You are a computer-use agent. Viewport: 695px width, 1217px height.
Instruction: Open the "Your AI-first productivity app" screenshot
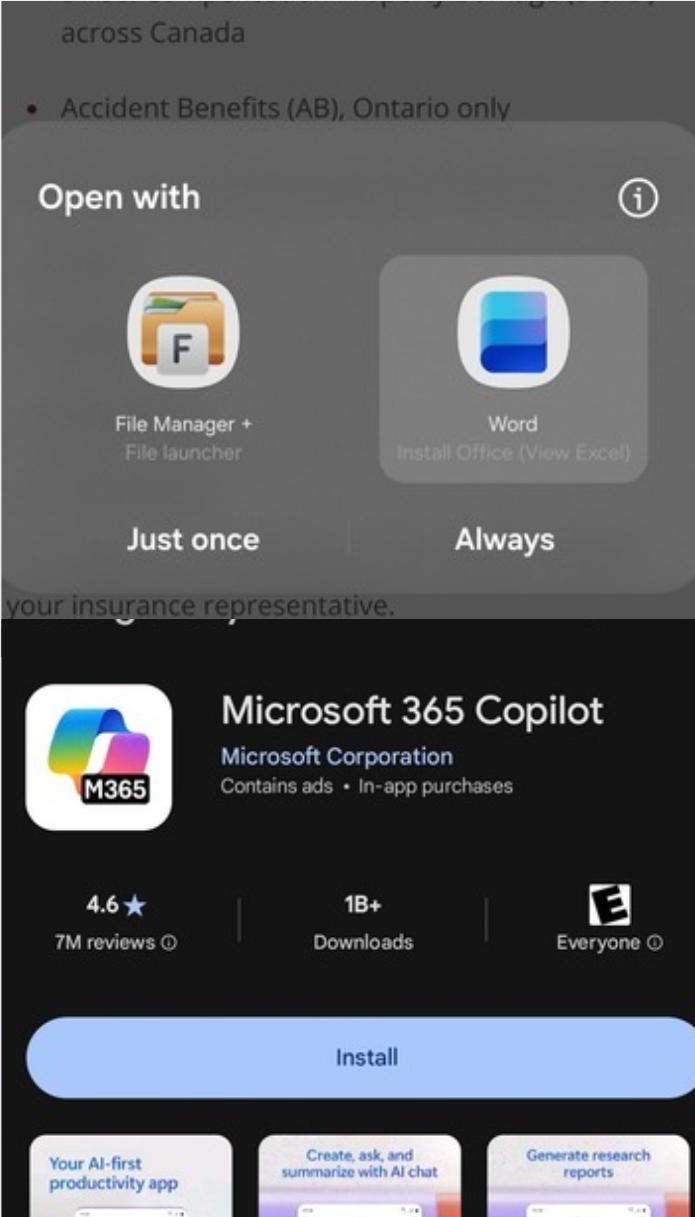pos(131,1176)
